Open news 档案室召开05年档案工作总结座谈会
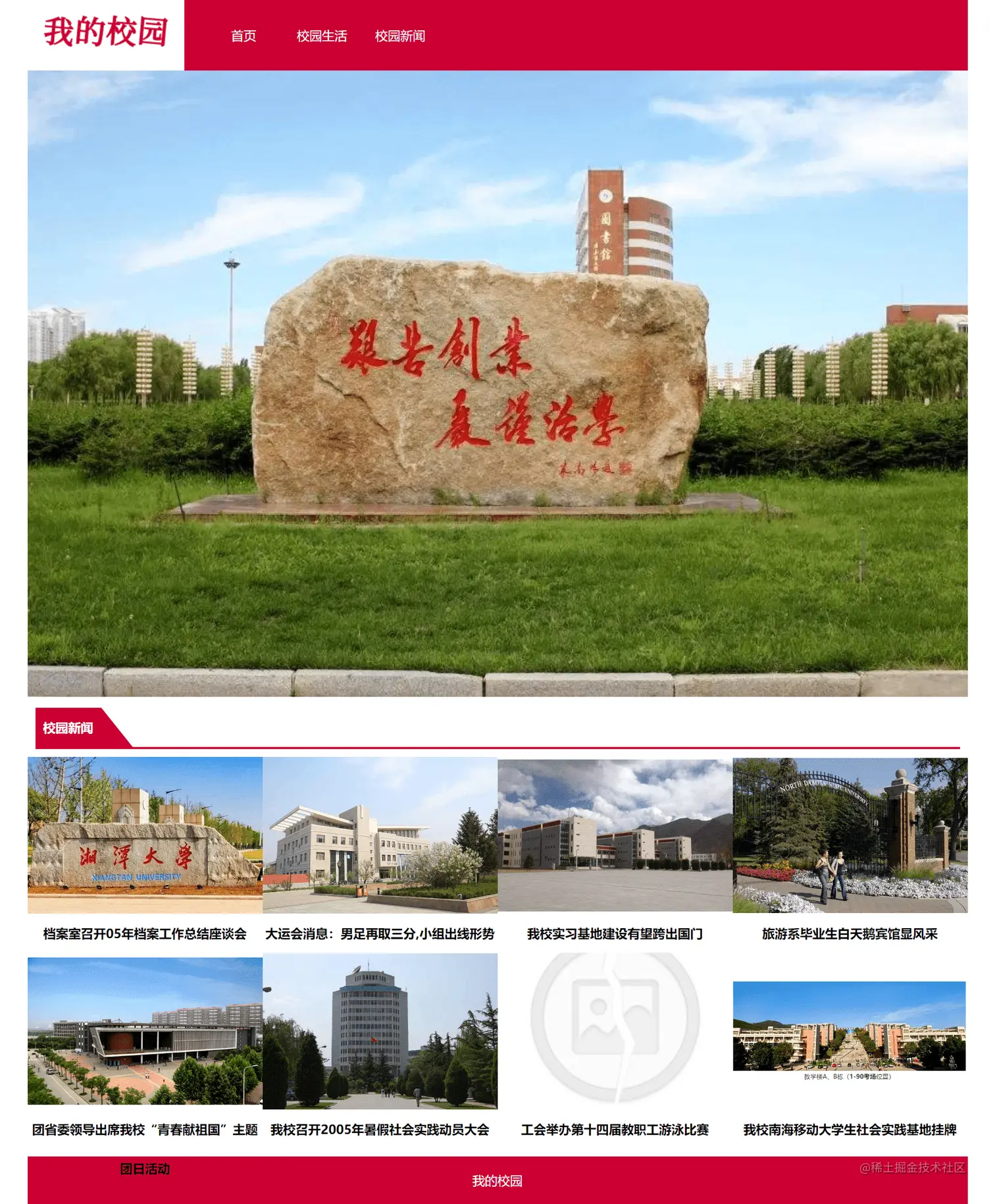The width and height of the screenshot is (995, 1204). (x=145, y=933)
